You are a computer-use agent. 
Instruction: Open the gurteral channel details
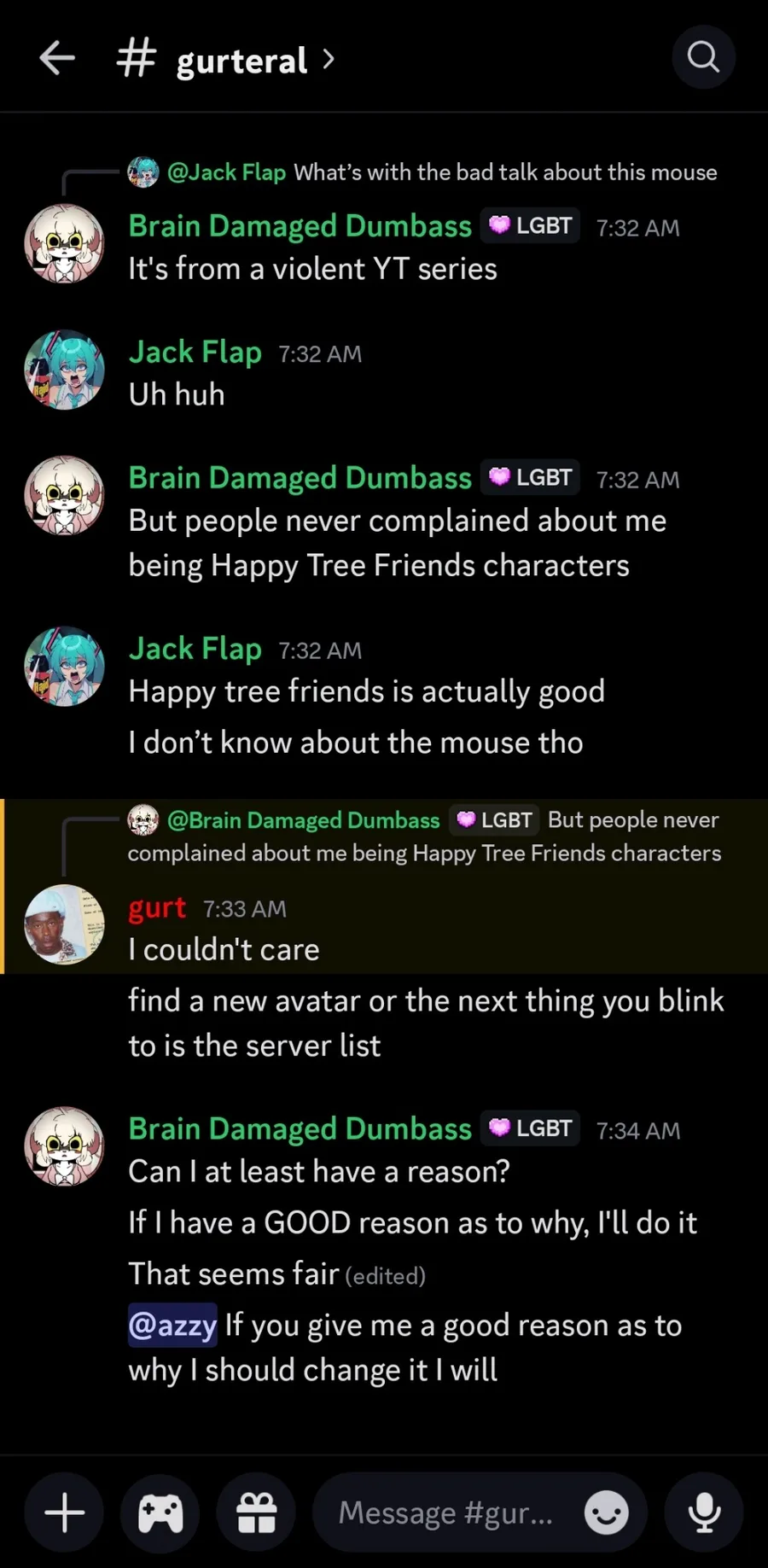click(226, 60)
